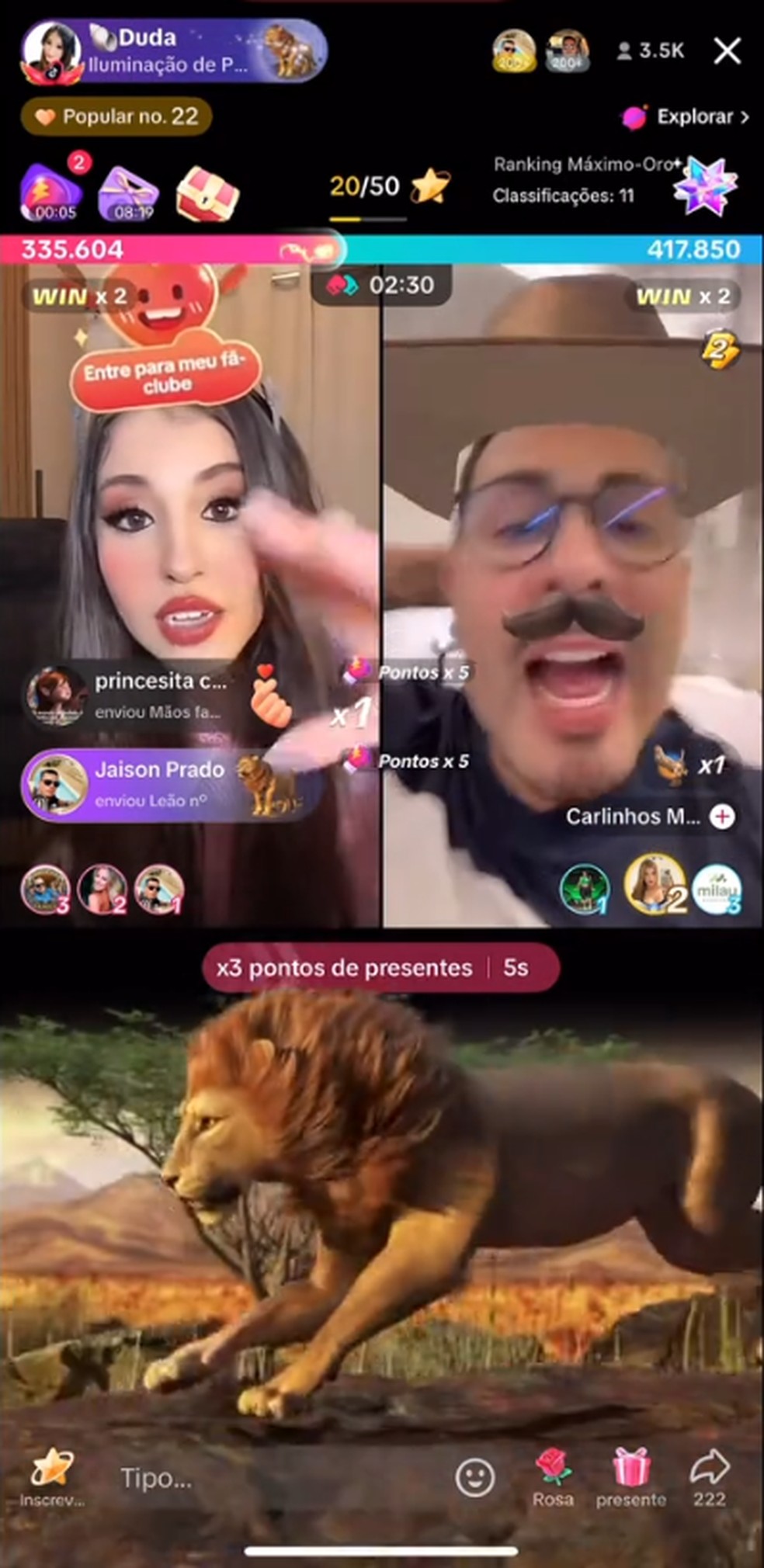This screenshot has width=764, height=1568.
Task: Open the emoji picker
Action: (x=474, y=1478)
